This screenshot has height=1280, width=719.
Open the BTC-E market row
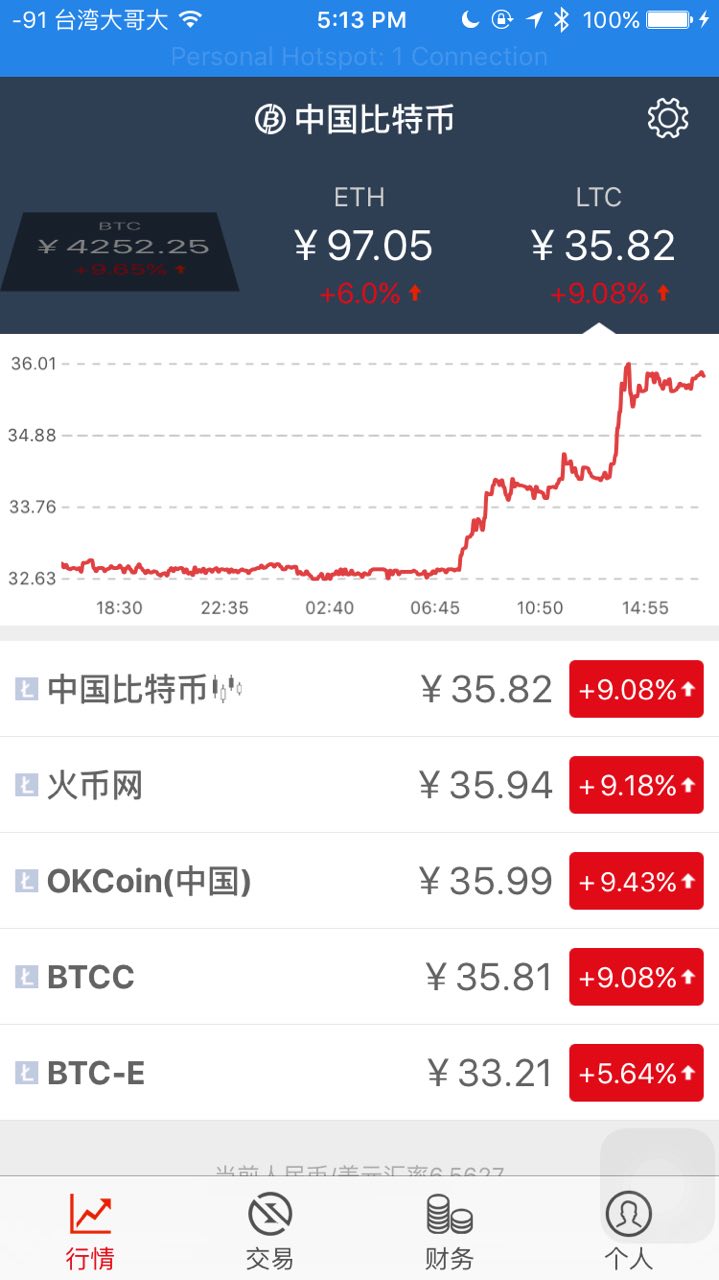click(359, 1073)
